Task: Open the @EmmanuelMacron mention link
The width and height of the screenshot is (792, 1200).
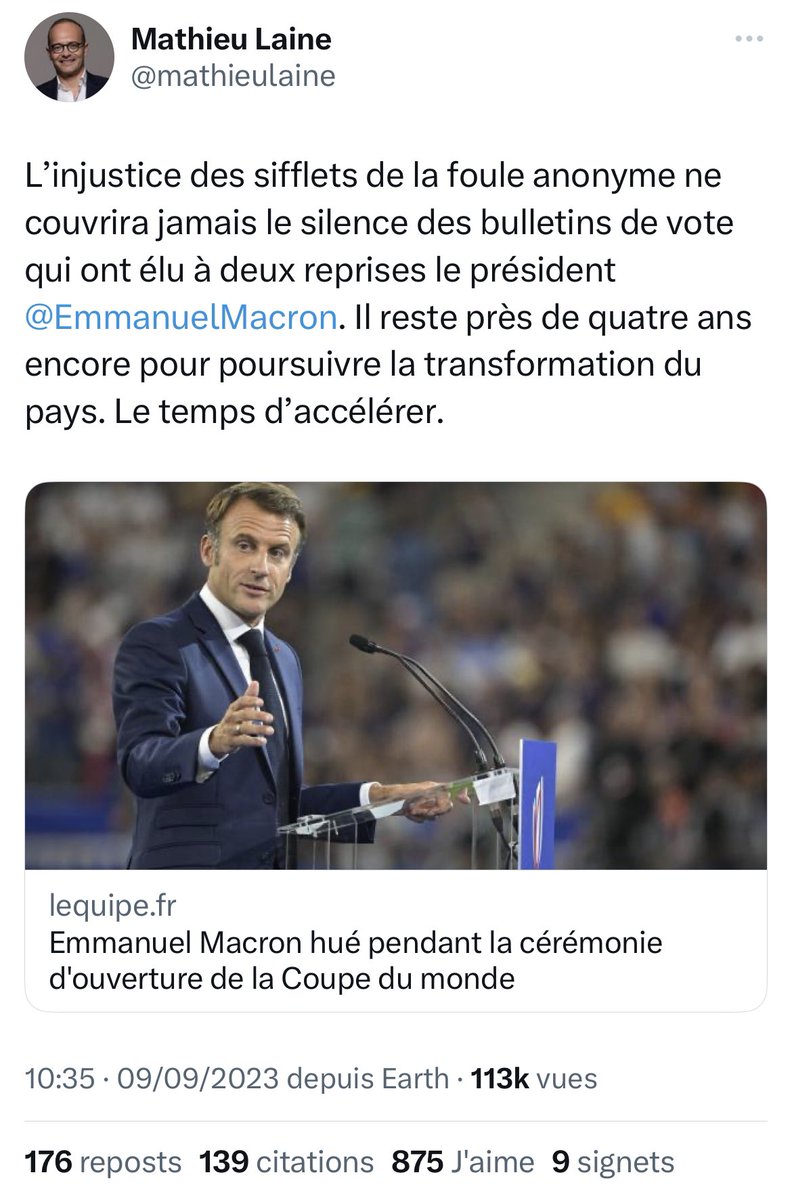Action: [180, 318]
